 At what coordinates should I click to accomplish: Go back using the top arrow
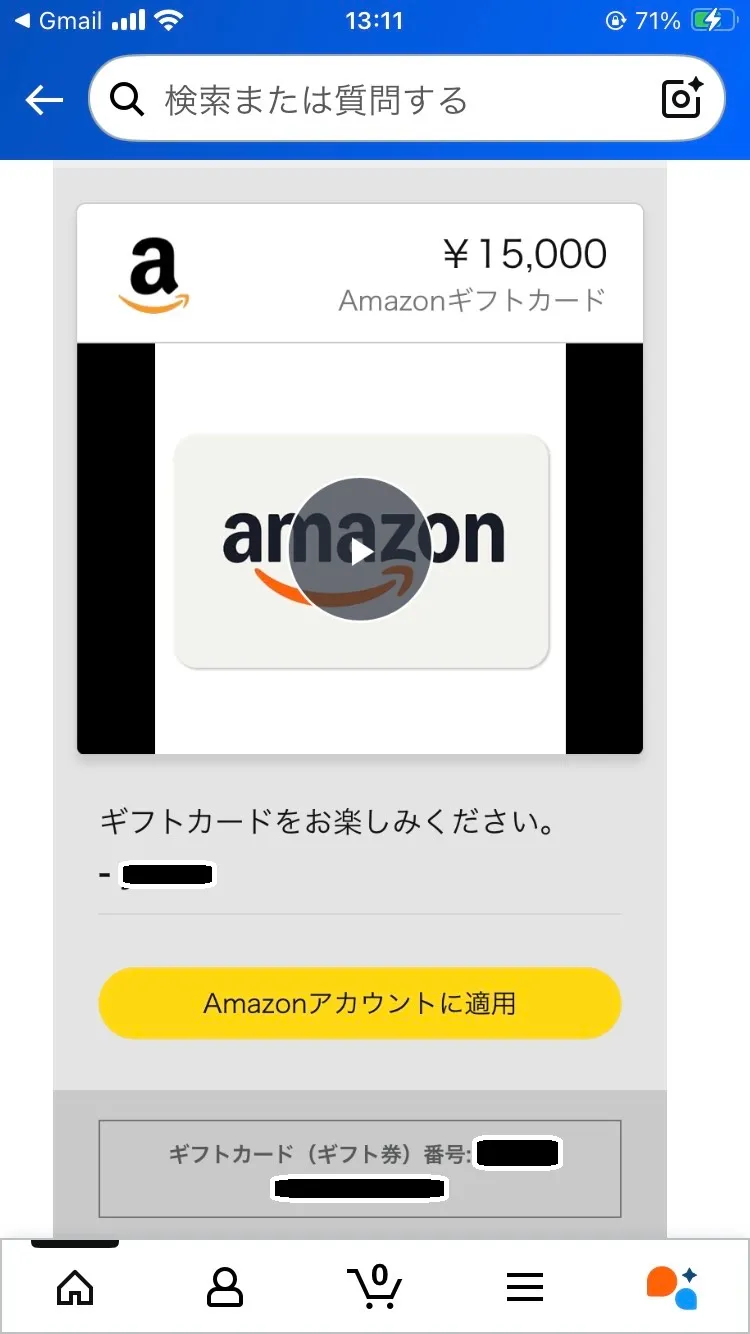click(44, 100)
